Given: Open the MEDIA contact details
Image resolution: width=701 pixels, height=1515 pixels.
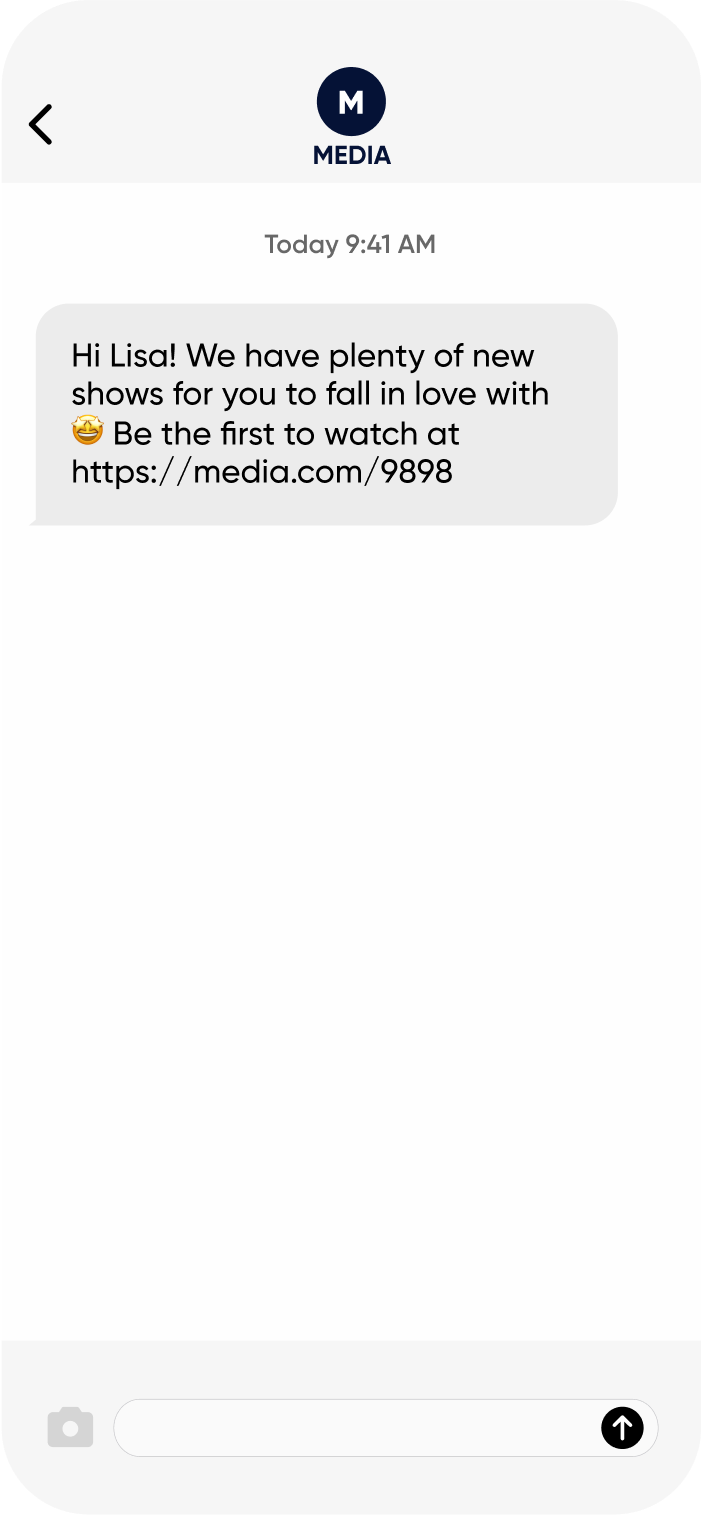Looking at the screenshot, I should pos(351,116).
